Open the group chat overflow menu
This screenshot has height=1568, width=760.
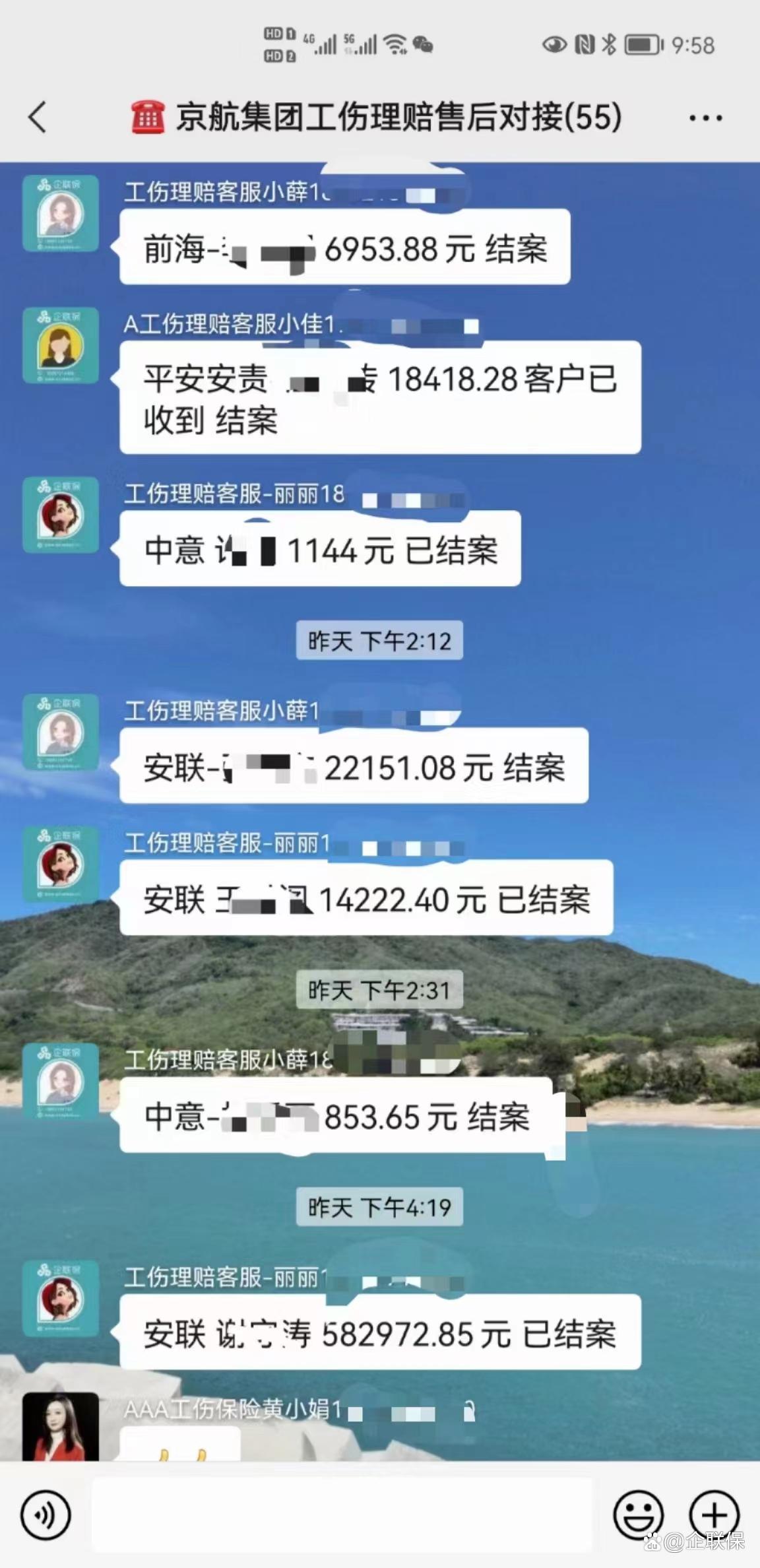[705, 118]
